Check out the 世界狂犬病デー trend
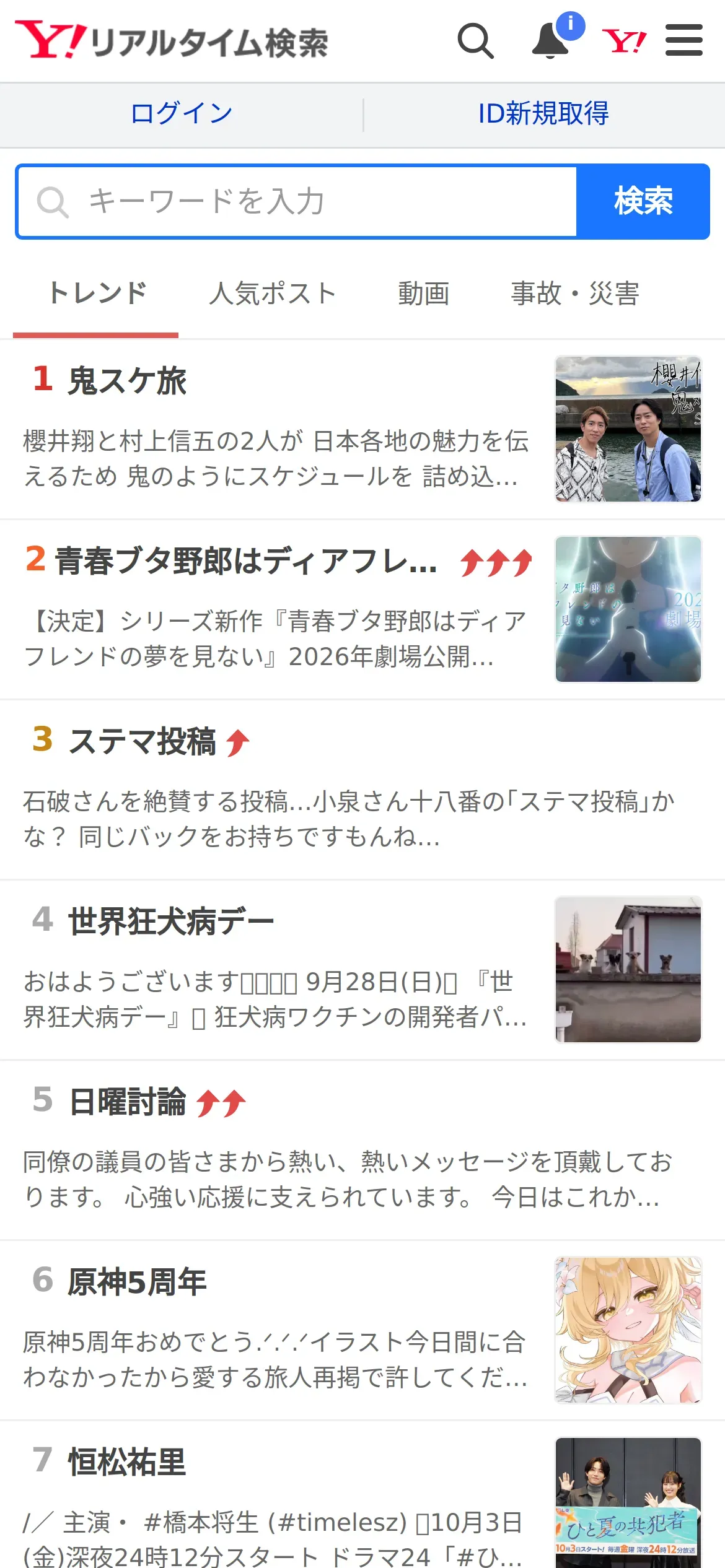The image size is (725, 1568). pos(171,921)
